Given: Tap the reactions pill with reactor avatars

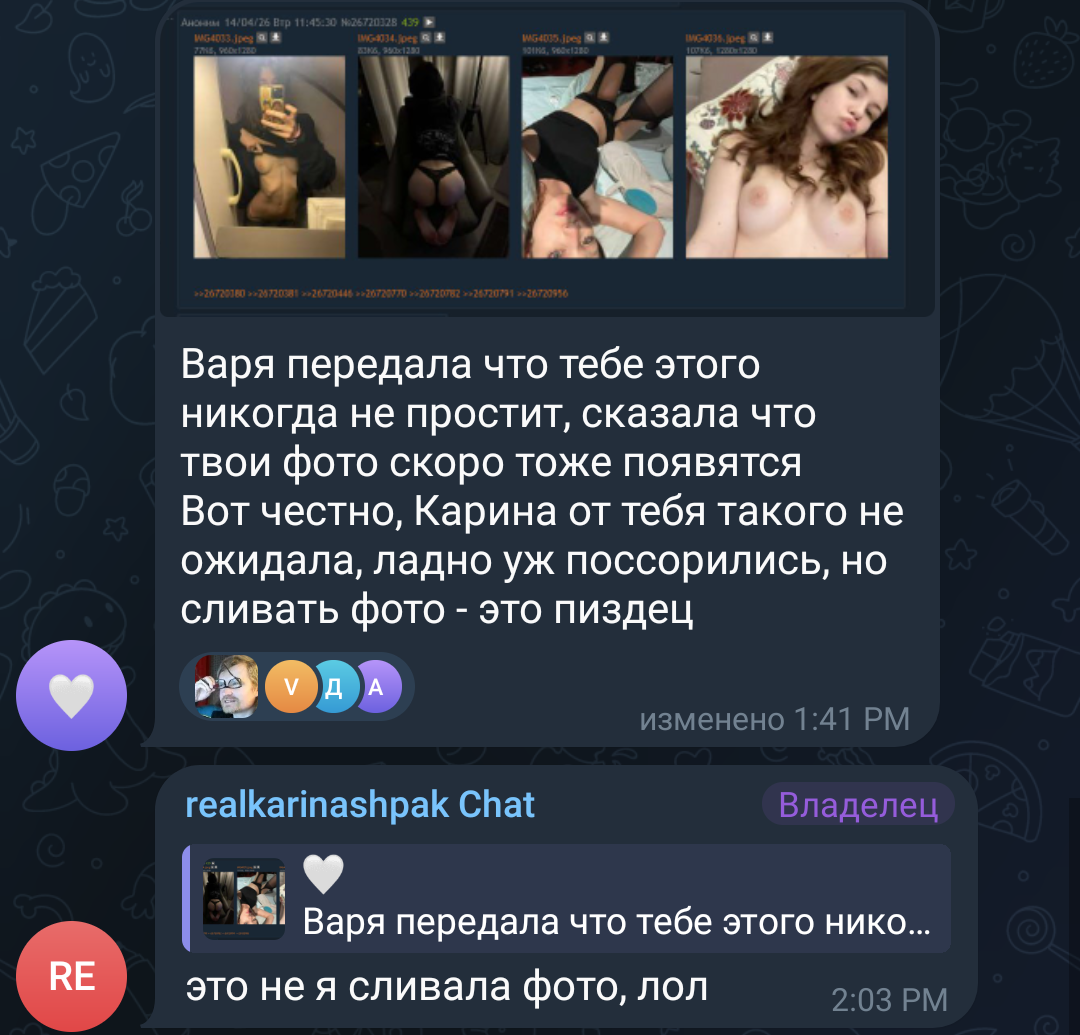Looking at the screenshot, I should tap(297, 686).
